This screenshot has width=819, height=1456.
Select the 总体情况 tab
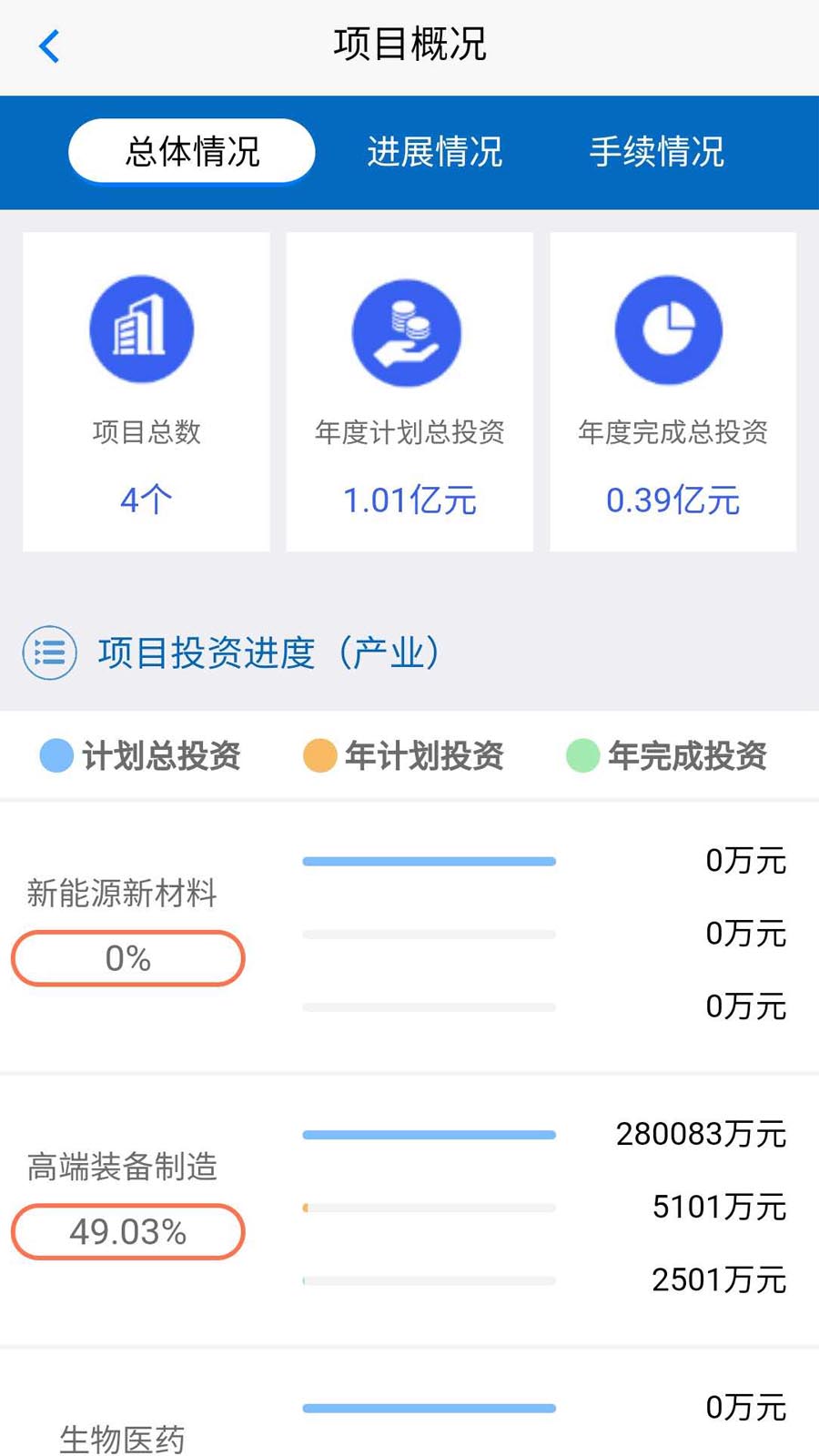pos(192,151)
